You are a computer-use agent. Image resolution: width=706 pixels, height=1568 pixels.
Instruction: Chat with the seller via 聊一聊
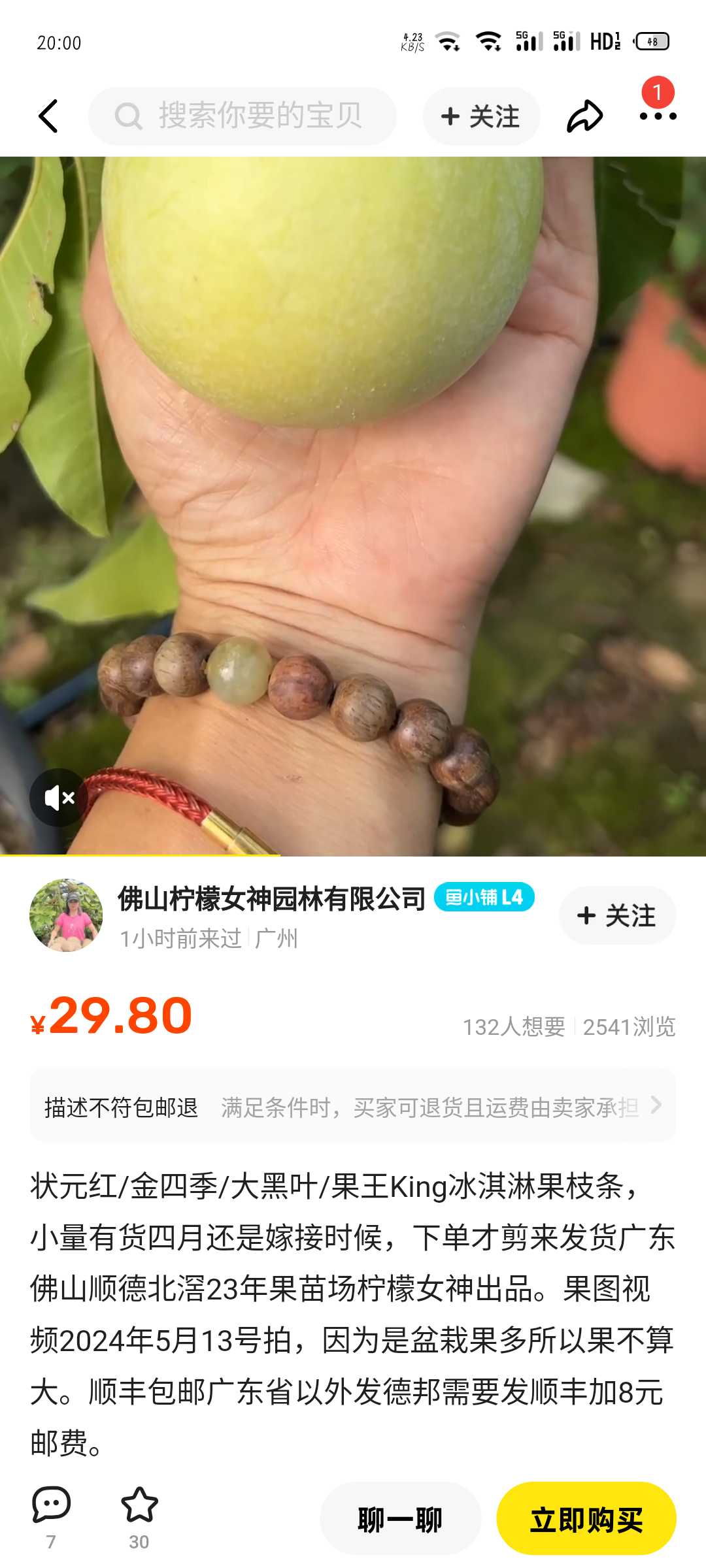(401, 1519)
